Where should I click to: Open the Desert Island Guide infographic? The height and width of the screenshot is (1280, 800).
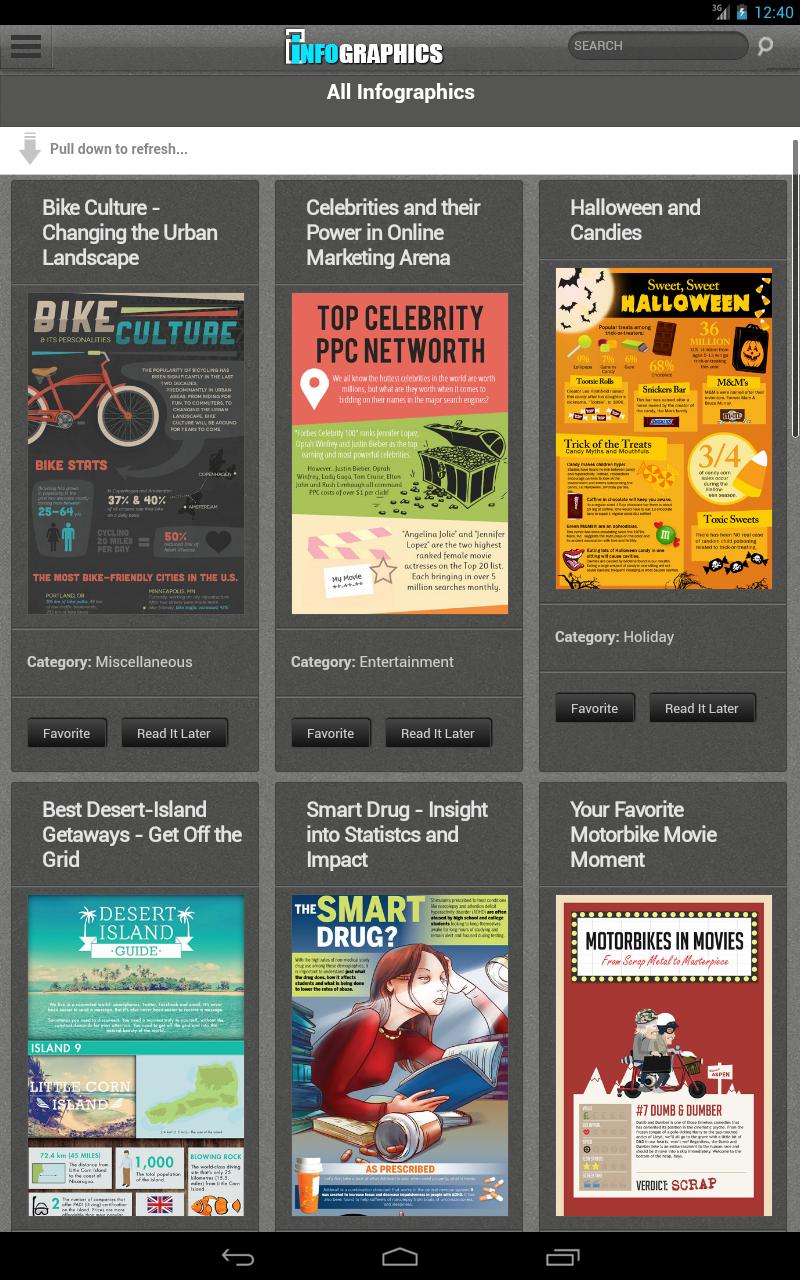pyautogui.click(x=136, y=1055)
